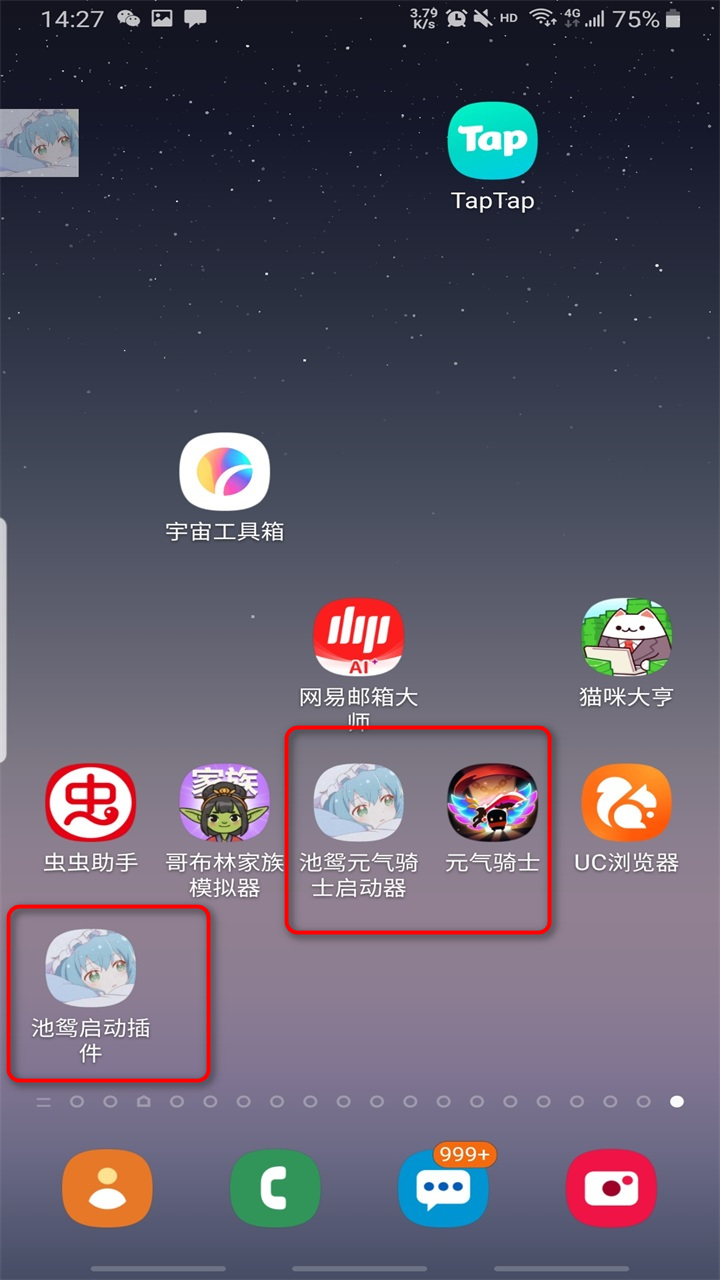Open the Contacts app in dock
Viewport: 720px width, 1280px height.
(107, 1188)
